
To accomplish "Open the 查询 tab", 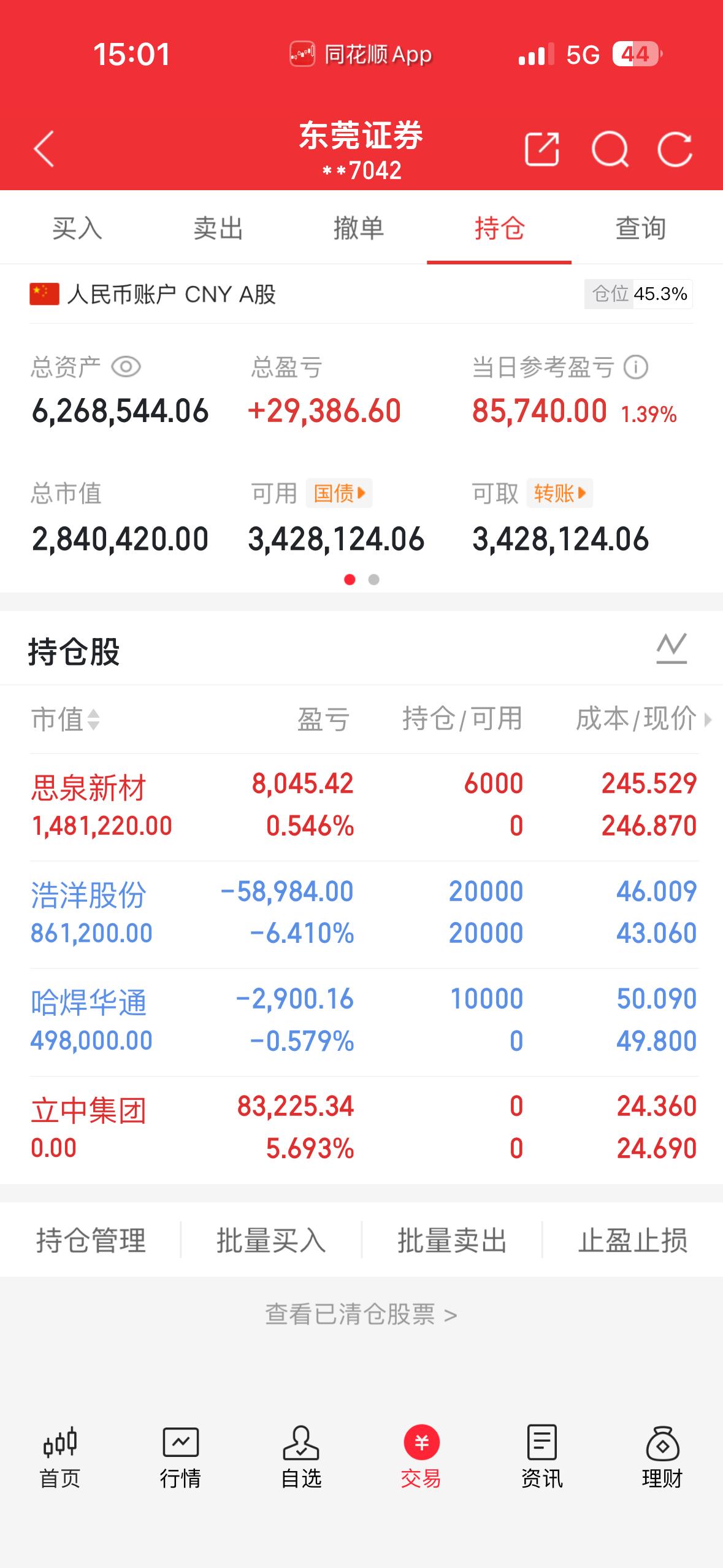I will 640,228.
